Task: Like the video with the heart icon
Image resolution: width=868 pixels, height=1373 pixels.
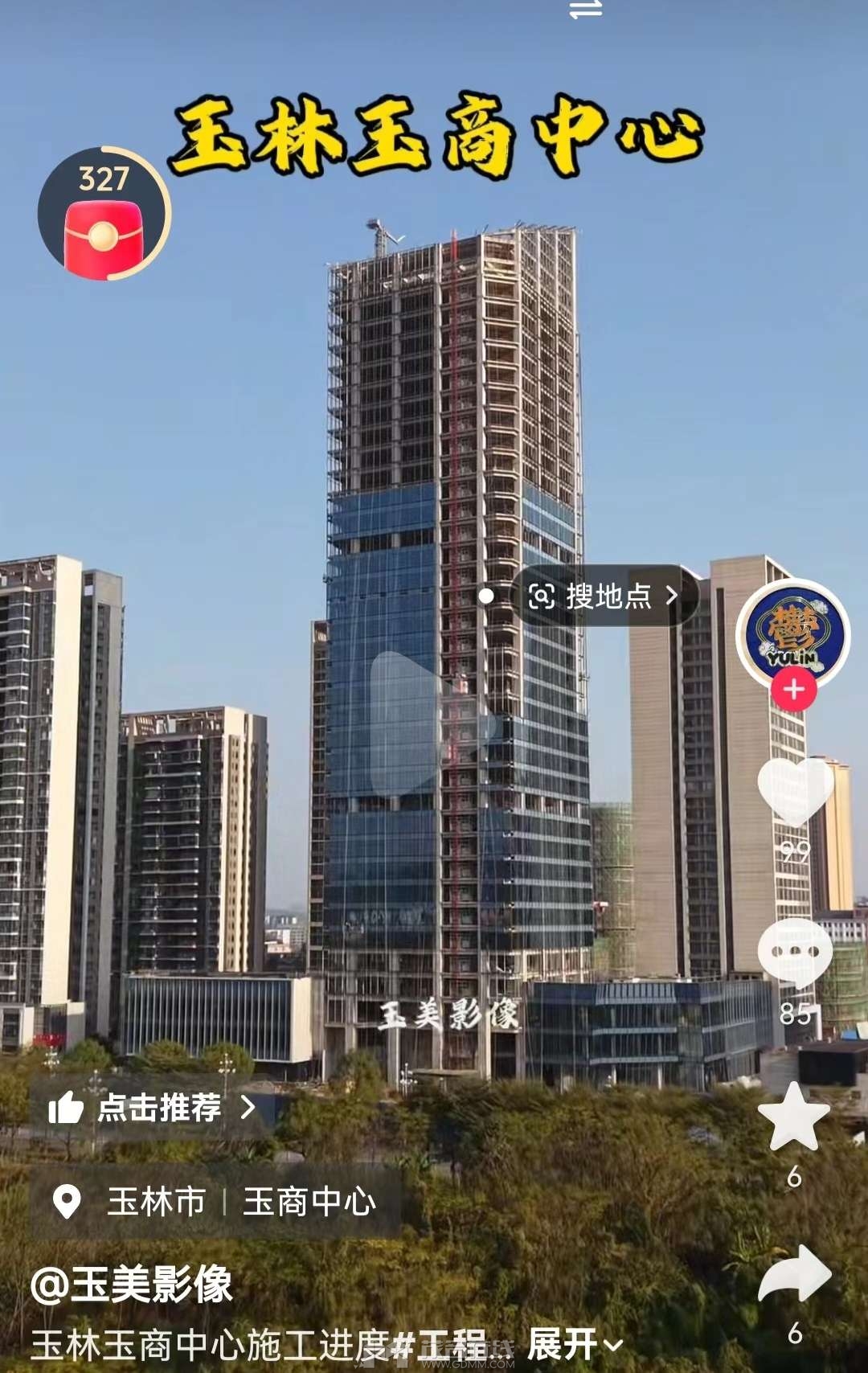Action: 795,792
